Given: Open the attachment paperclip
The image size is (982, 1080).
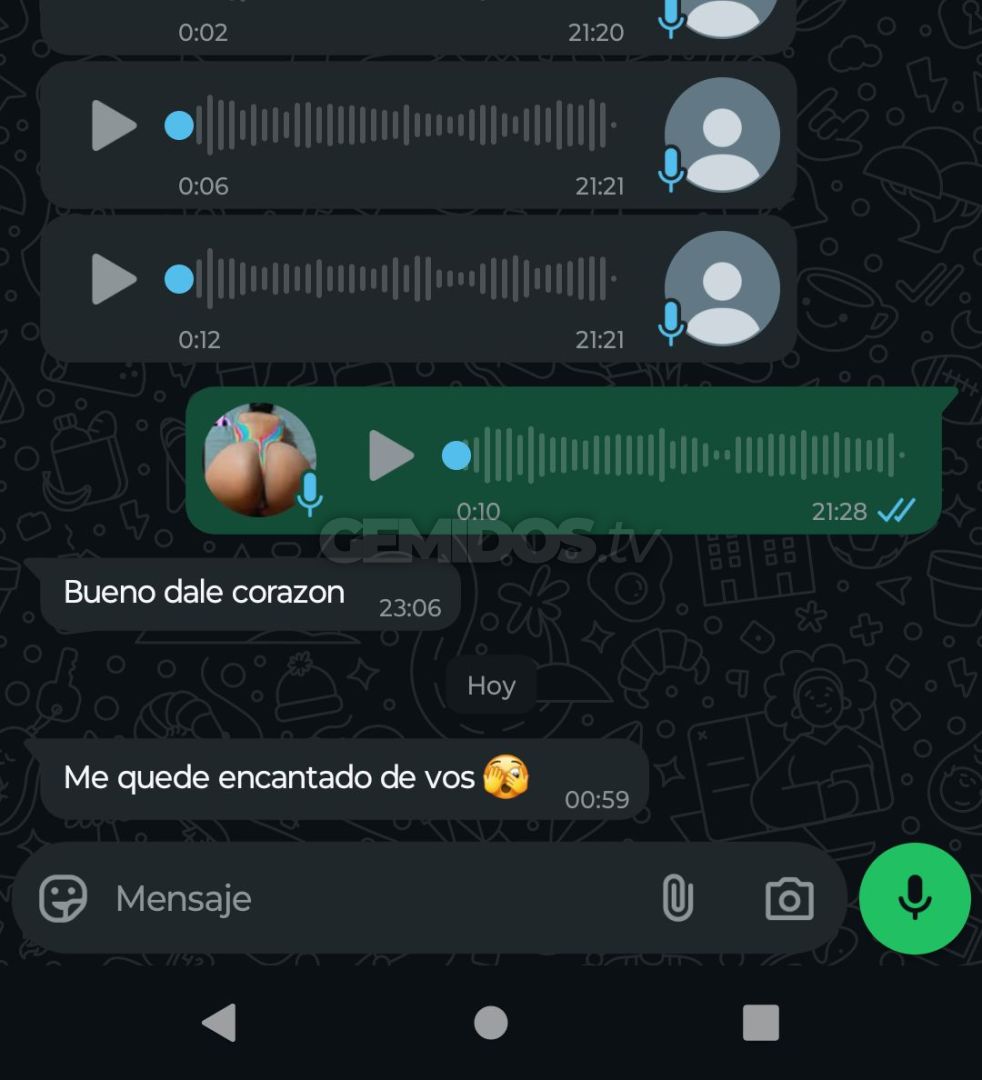Looking at the screenshot, I should click(677, 898).
